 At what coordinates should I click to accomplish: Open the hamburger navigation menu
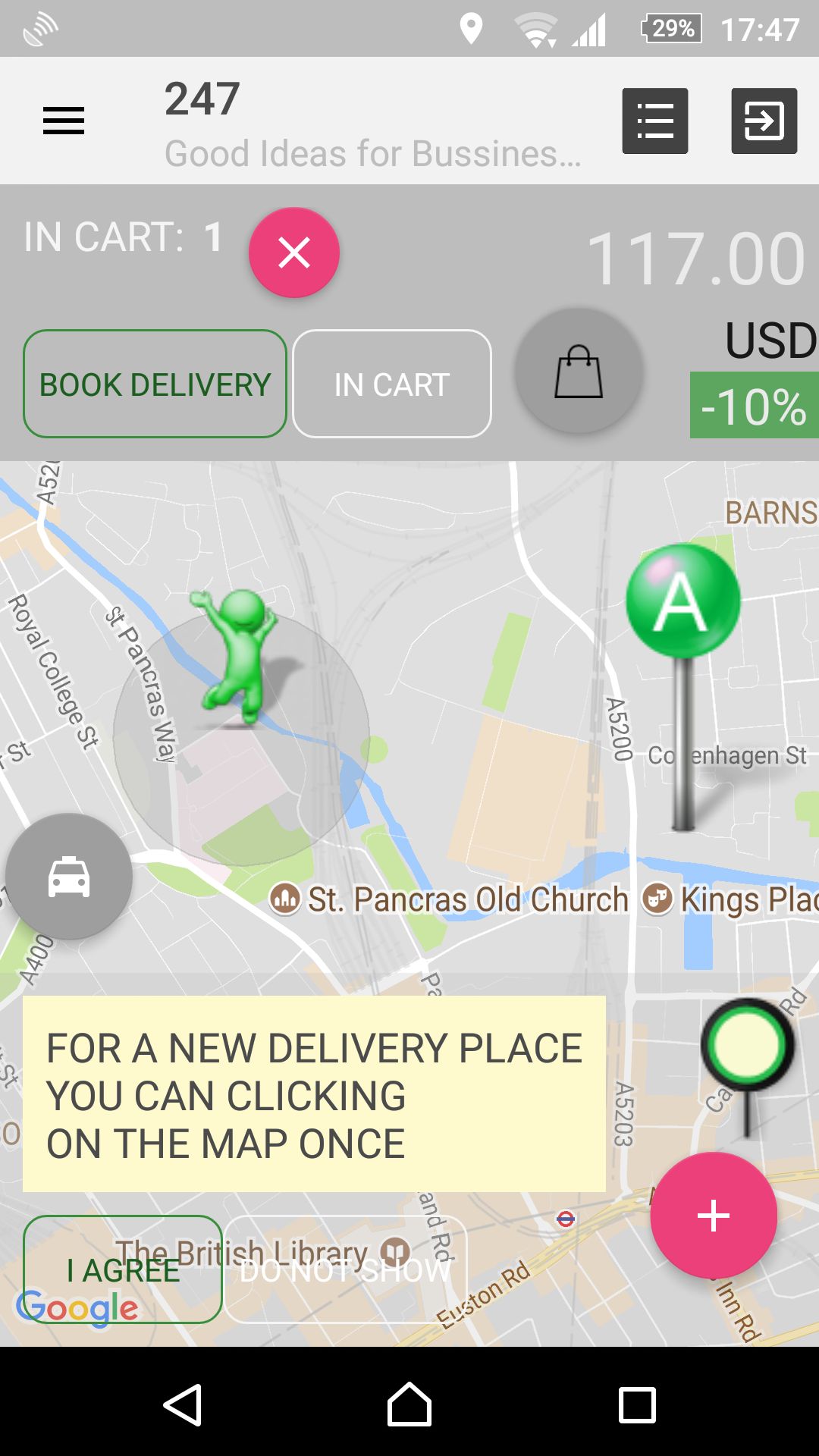pos(64,121)
